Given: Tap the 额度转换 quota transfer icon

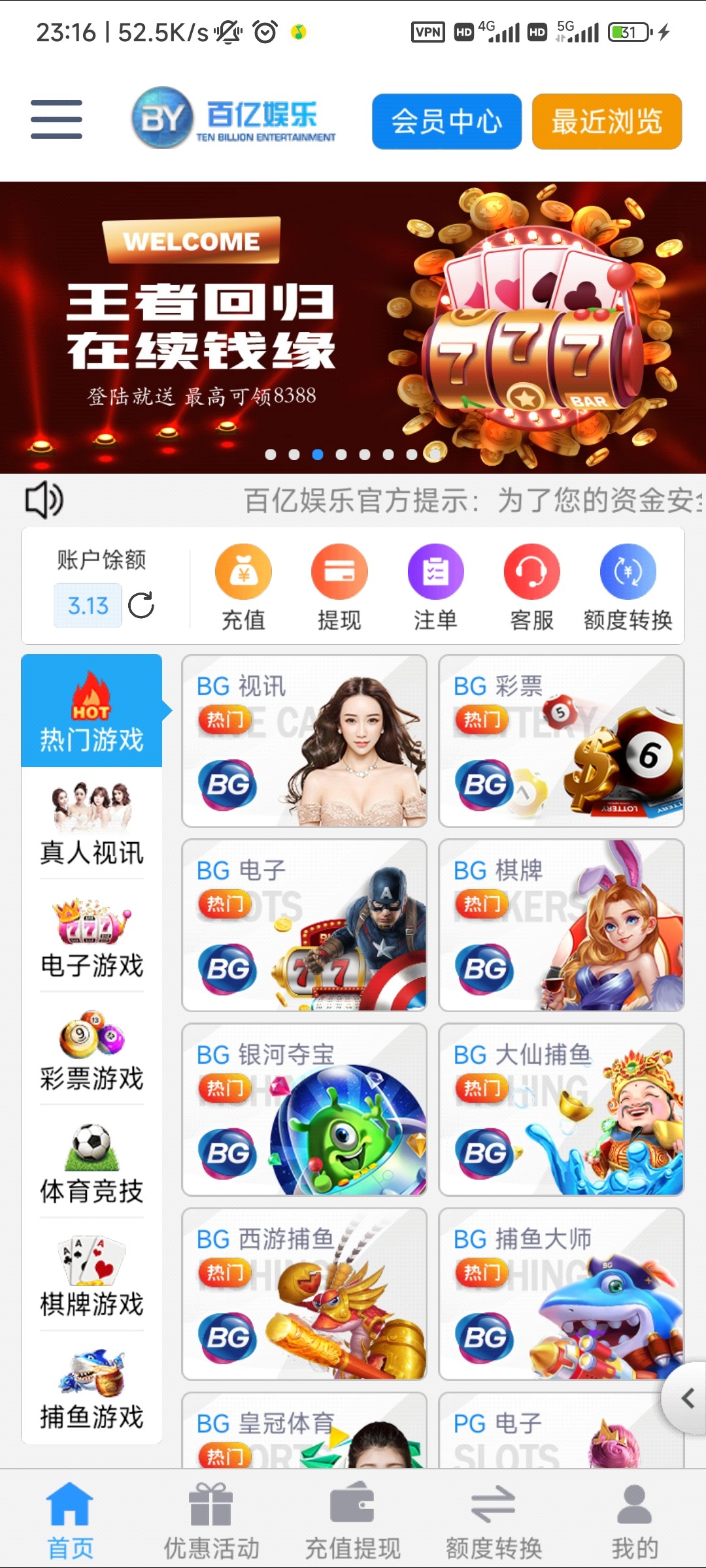Looking at the screenshot, I should tap(626, 570).
